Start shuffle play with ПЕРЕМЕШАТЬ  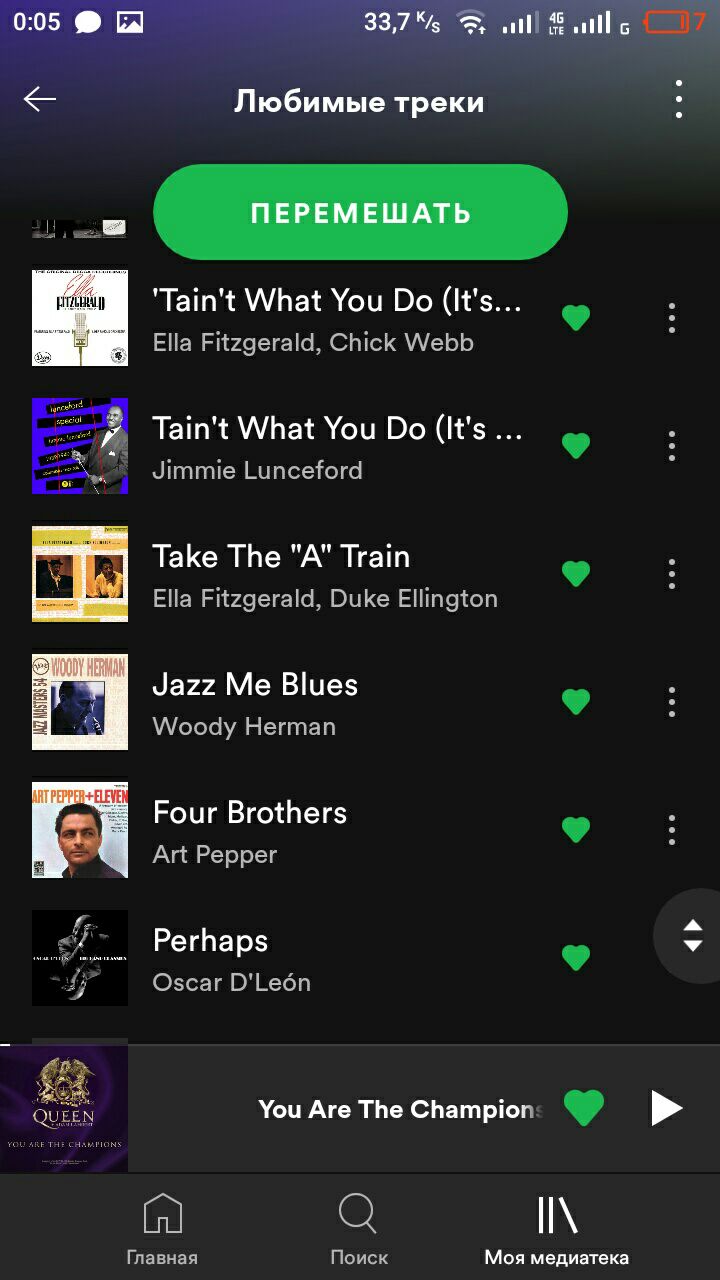360,213
